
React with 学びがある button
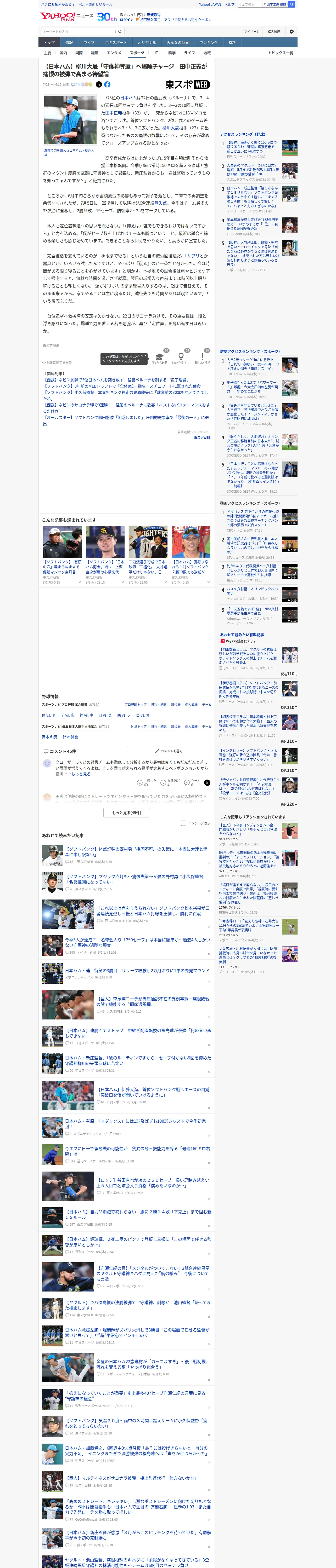[159, 359]
